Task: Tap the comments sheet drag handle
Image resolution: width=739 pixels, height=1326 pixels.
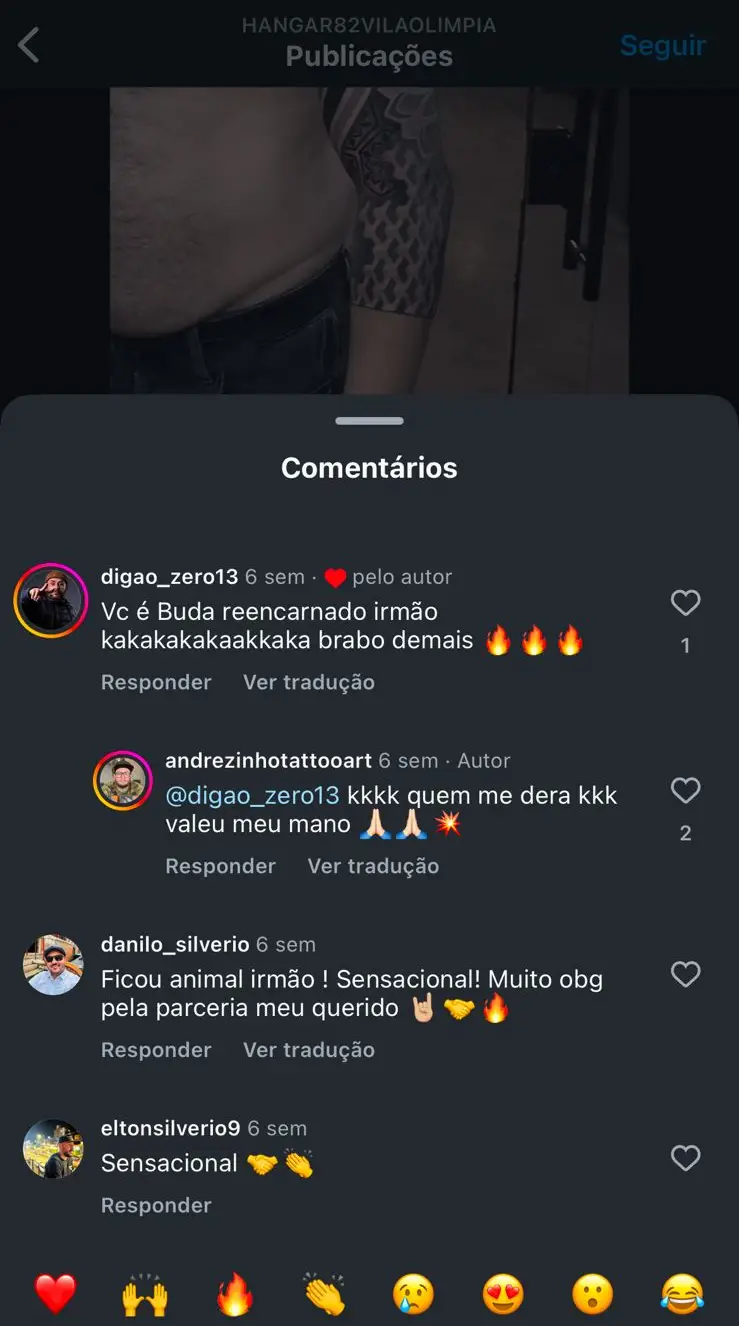Action: point(369,421)
